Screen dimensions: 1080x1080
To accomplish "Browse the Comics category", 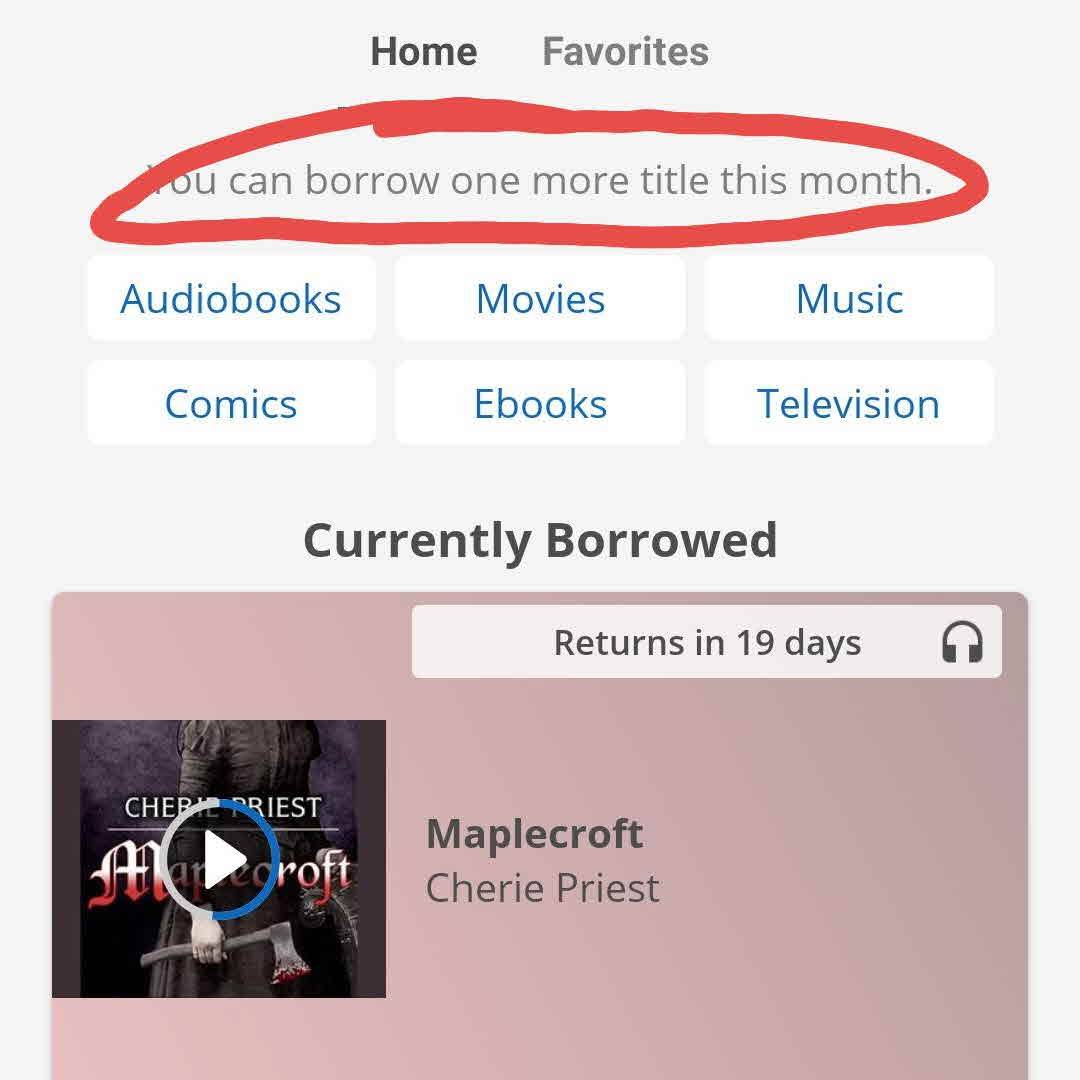I will tap(231, 404).
